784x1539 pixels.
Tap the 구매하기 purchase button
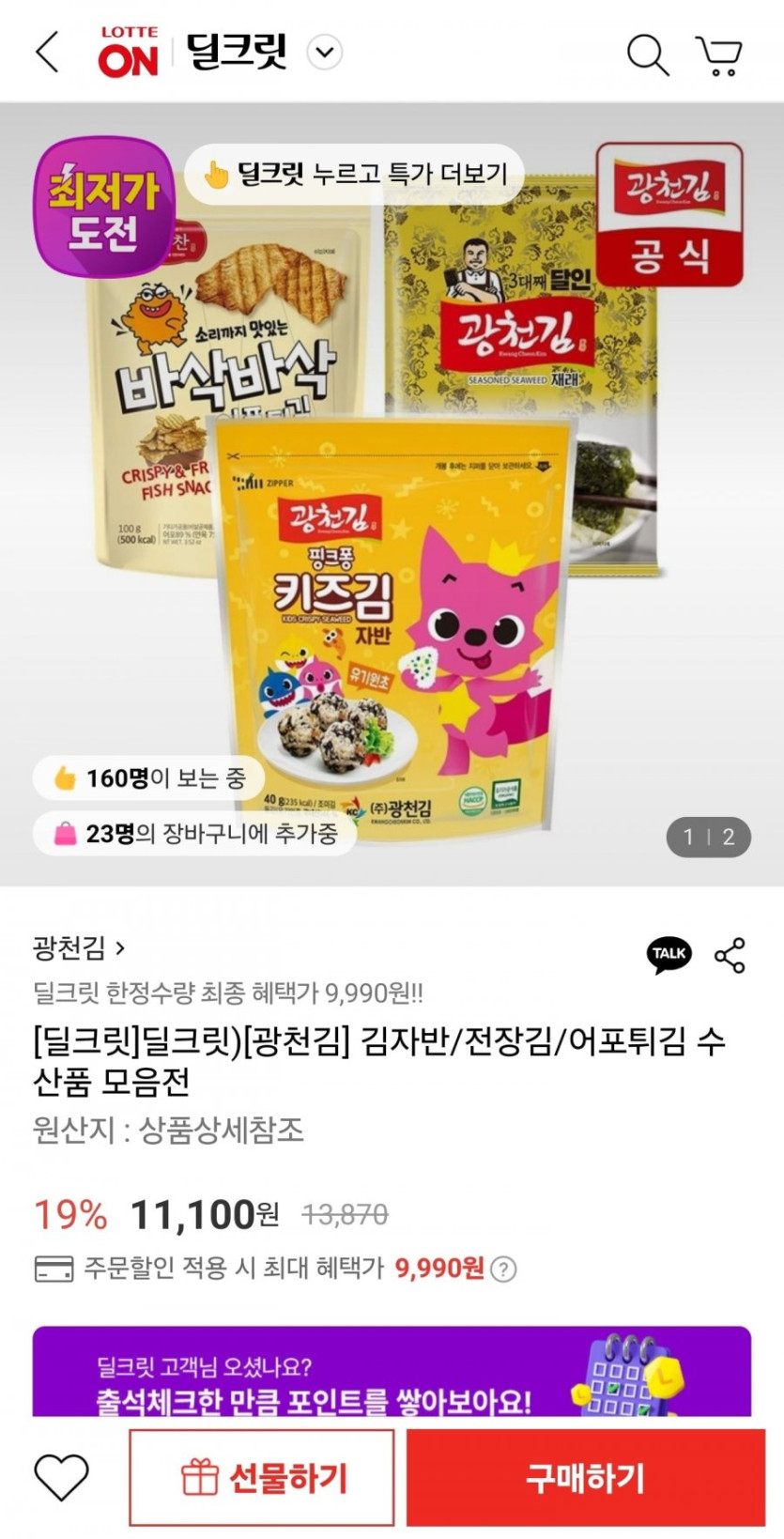click(586, 1478)
